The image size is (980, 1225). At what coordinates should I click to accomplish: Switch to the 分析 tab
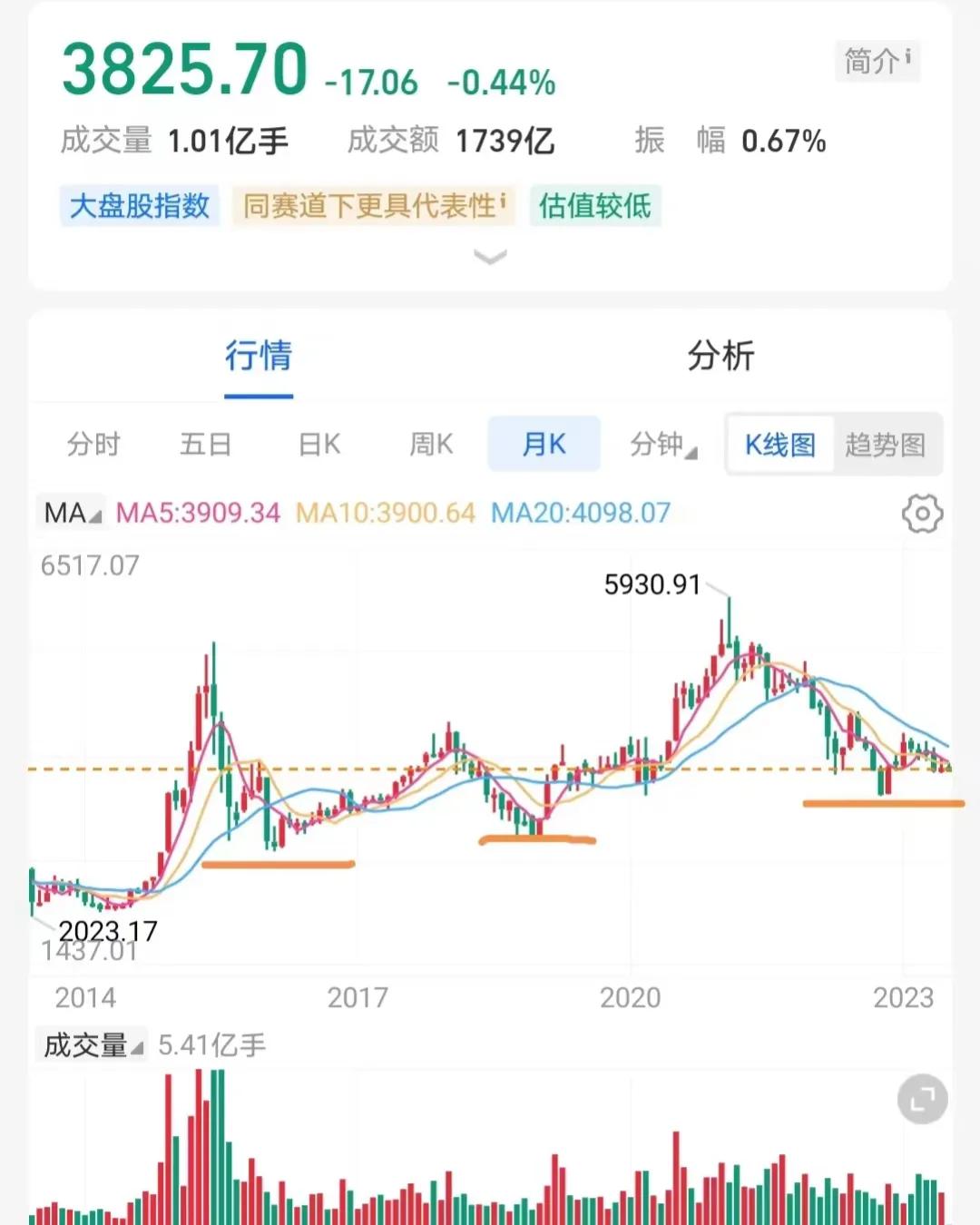721,358
